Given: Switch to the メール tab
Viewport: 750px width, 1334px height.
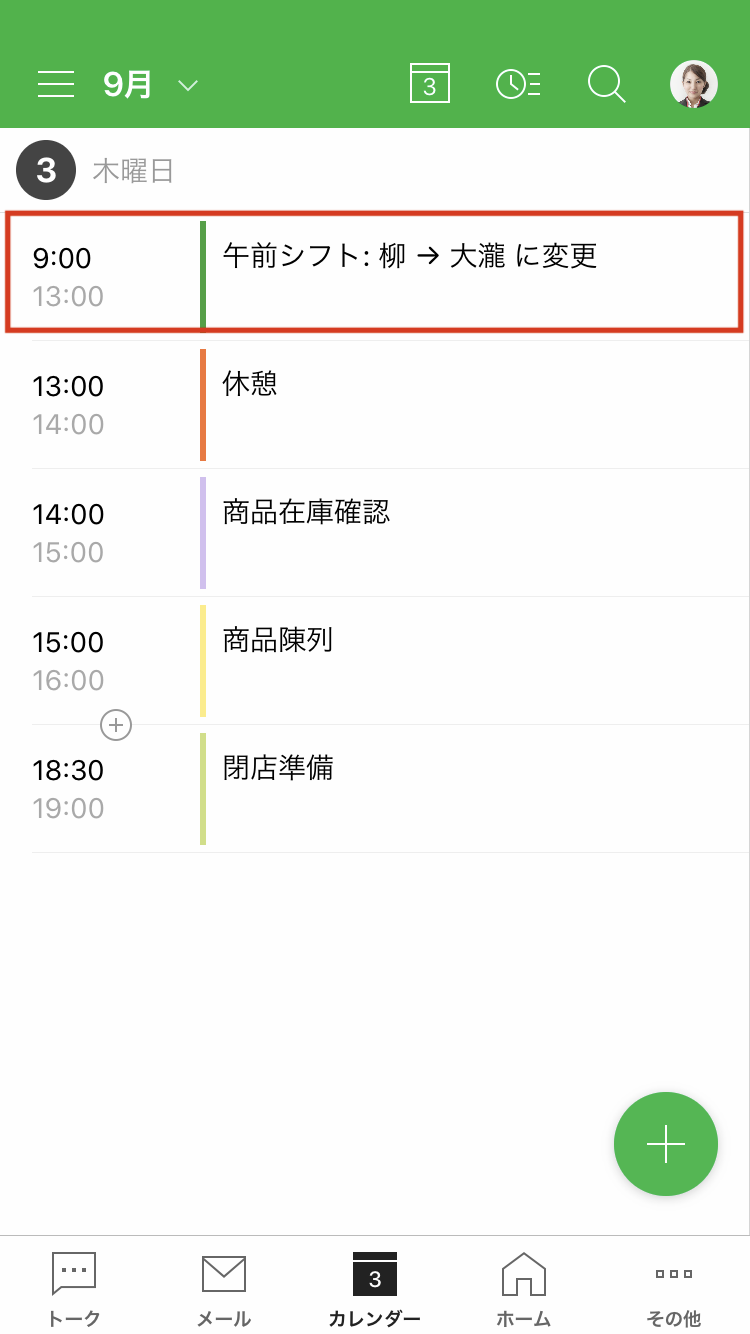Looking at the screenshot, I should point(224,1288).
